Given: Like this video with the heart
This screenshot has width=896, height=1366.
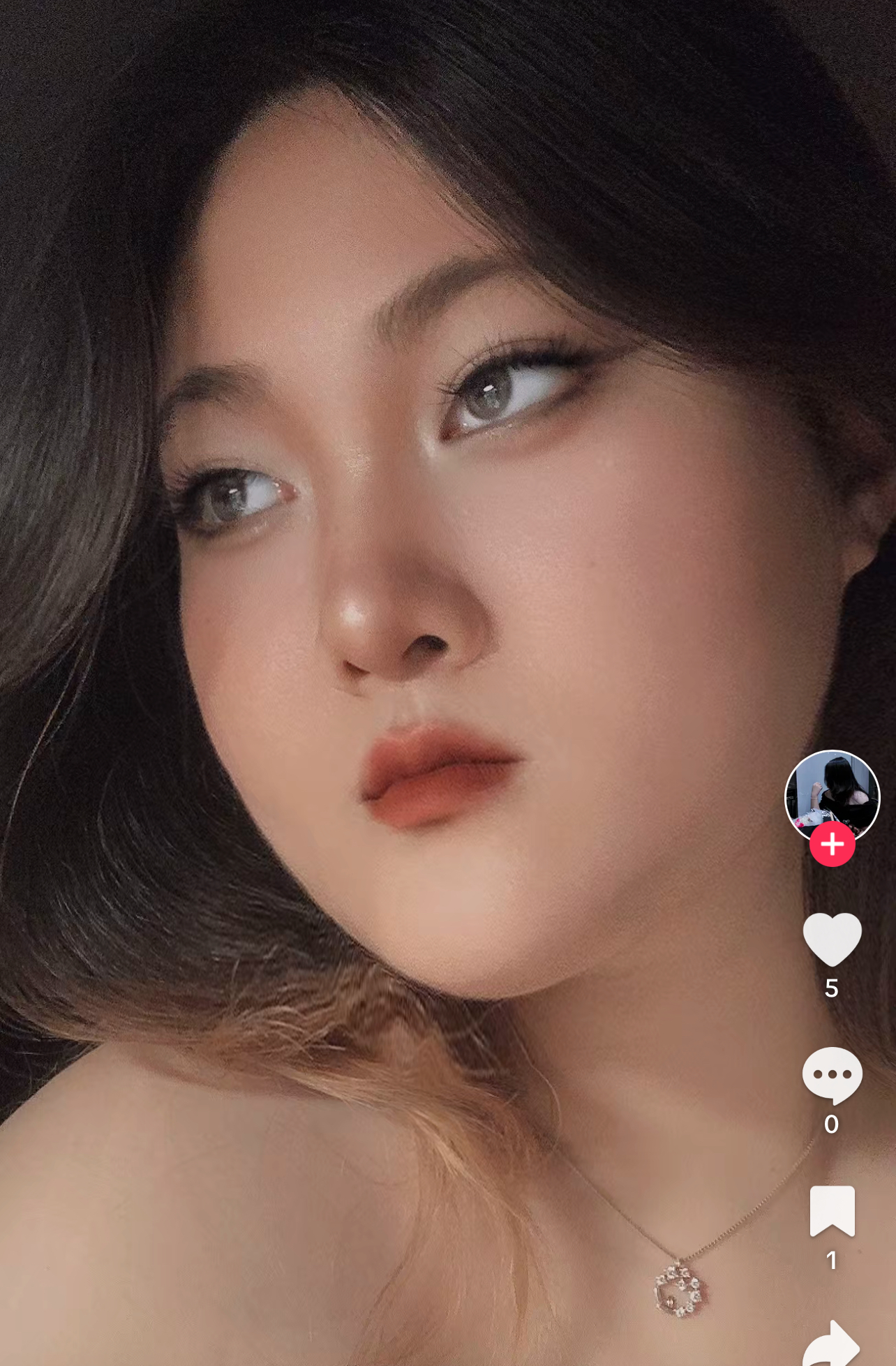Looking at the screenshot, I should tap(832, 939).
